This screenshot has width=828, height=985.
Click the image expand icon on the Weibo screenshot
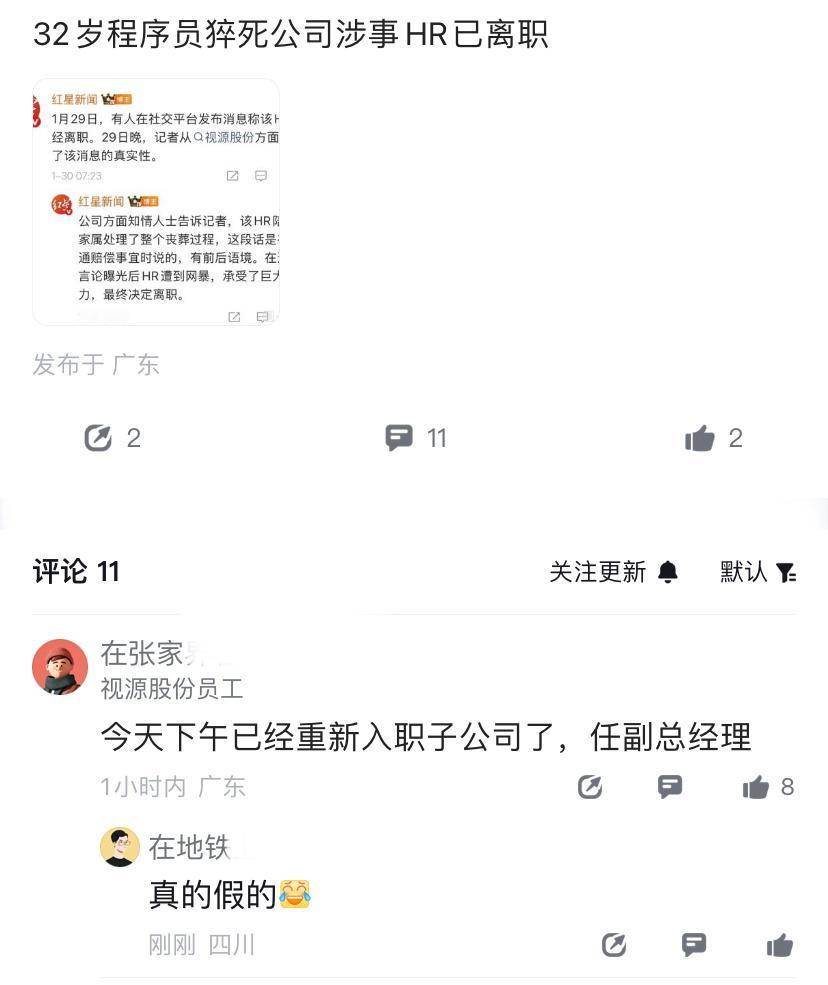click(233, 174)
